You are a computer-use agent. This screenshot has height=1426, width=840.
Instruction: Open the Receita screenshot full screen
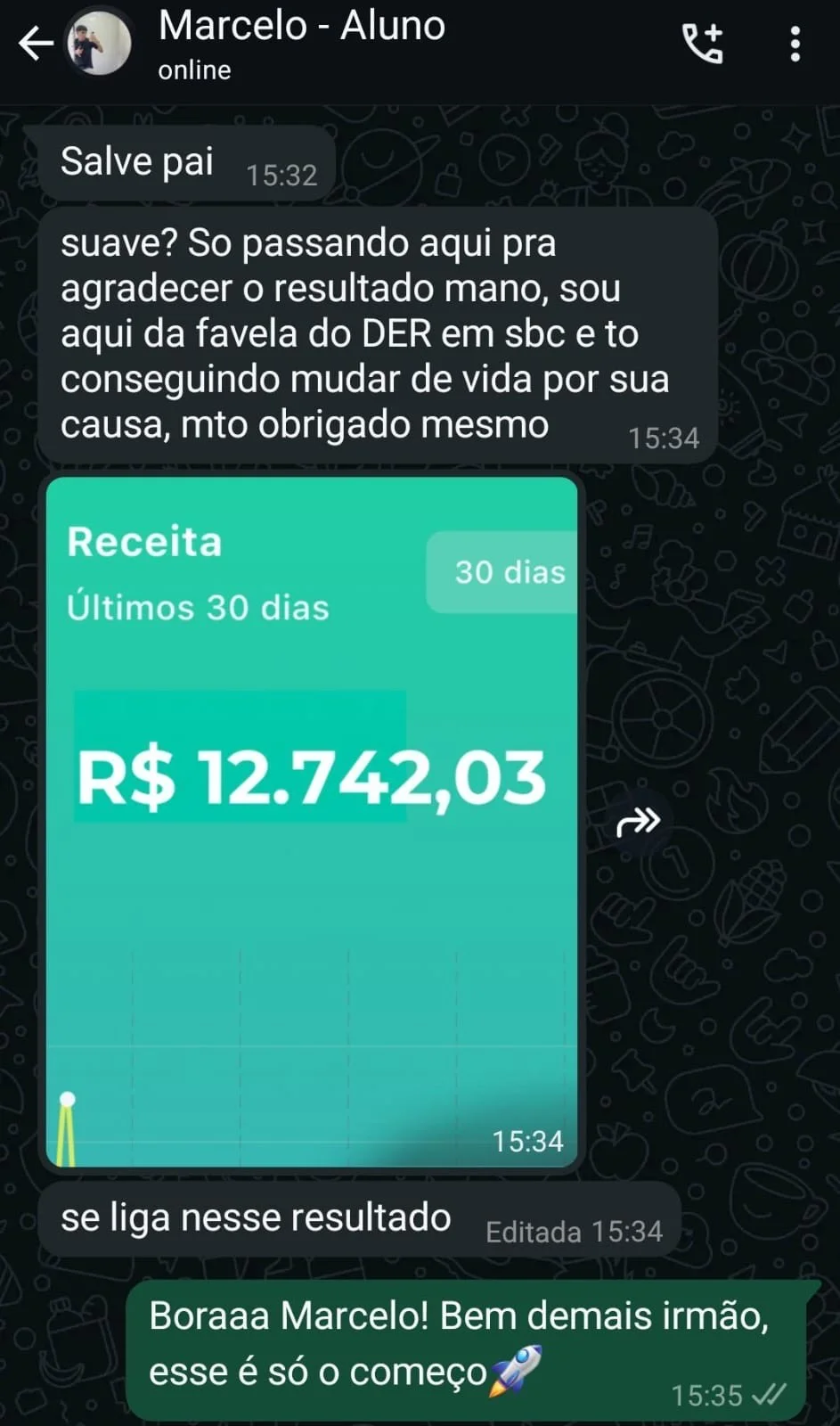(x=312, y=802)
